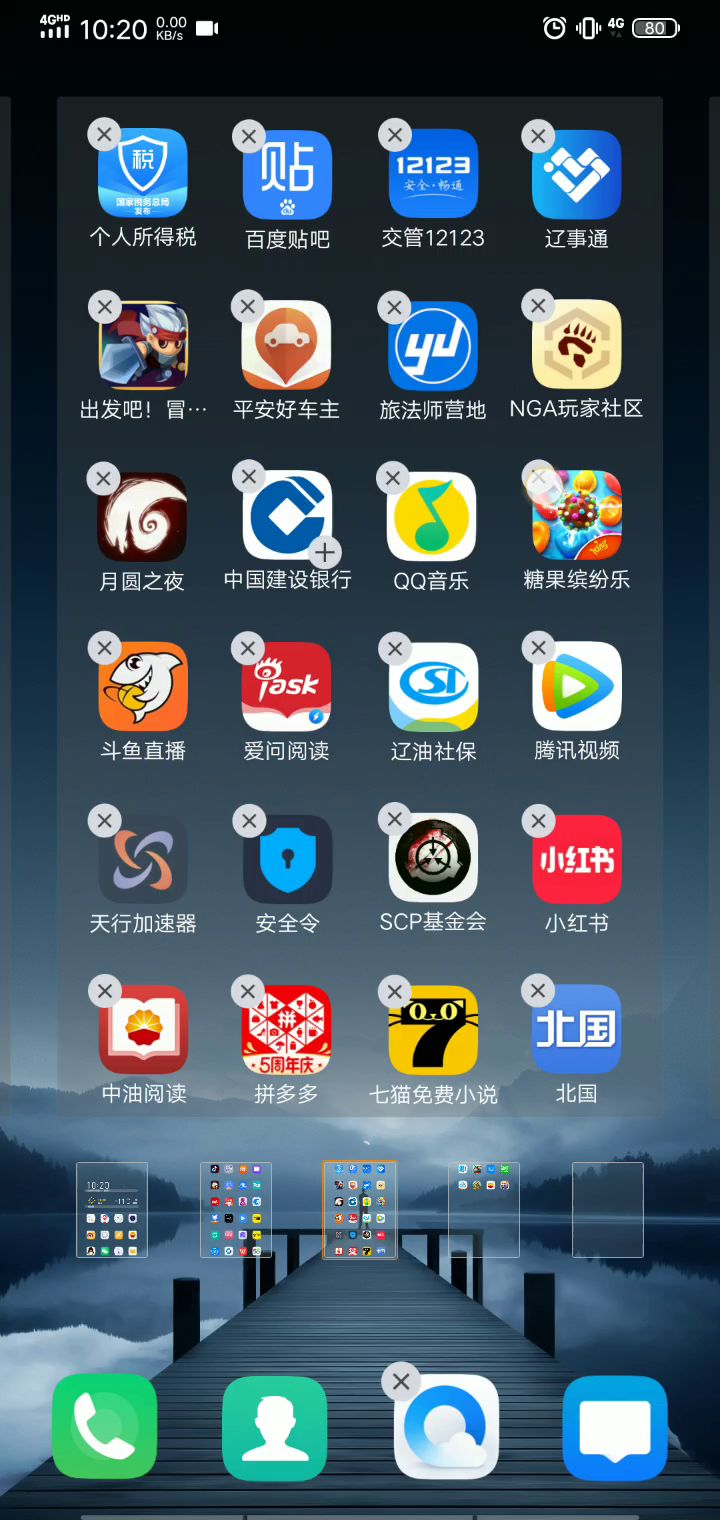Open the Contacts app in the dock
This screenshot has width=720, height=1520.
275,1427
